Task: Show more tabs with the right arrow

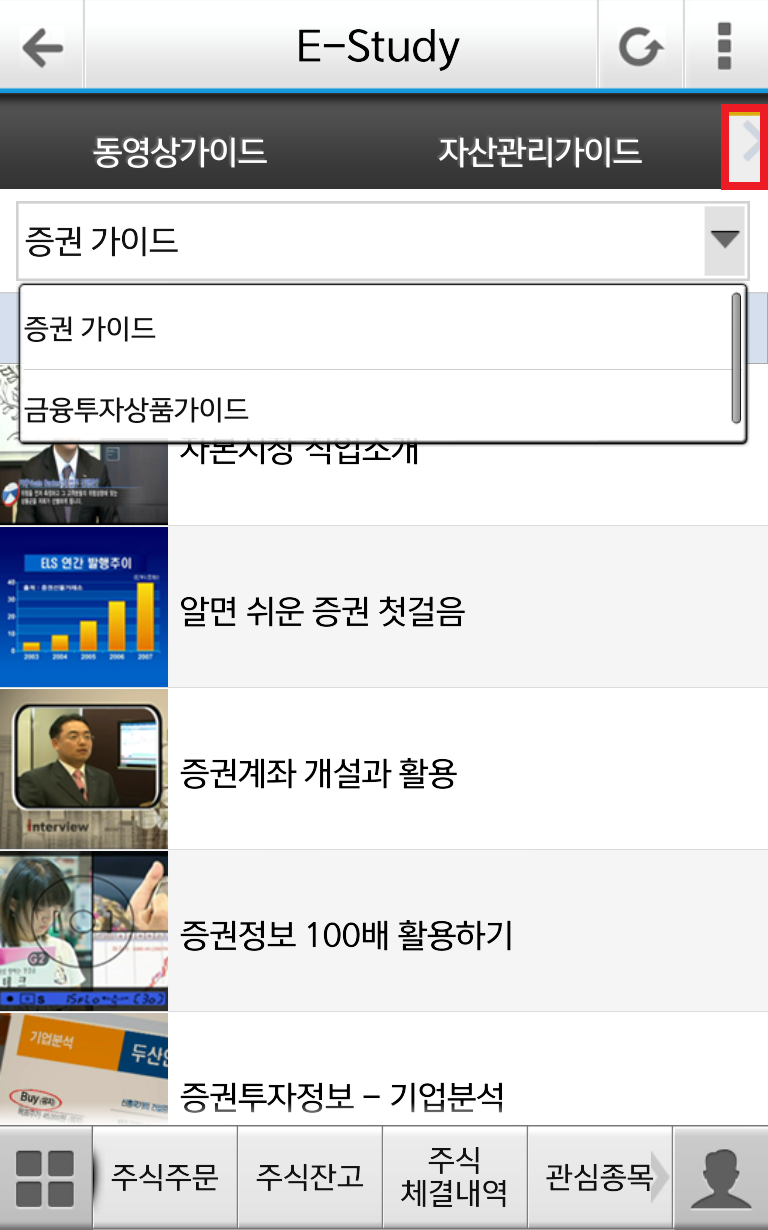Action: pyautogui.click(x=745, y=147)
